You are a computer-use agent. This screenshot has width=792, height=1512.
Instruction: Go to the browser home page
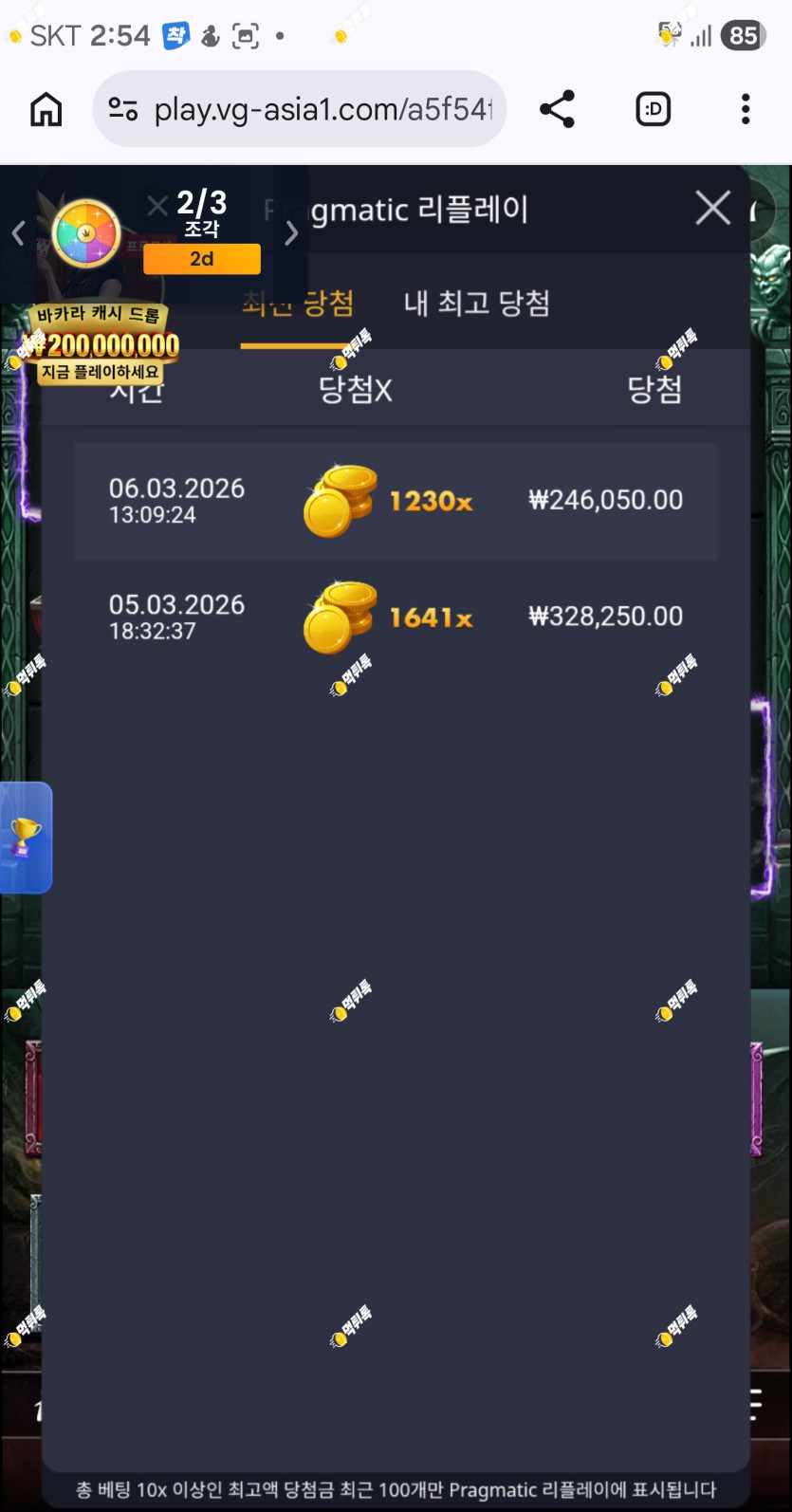(46, 110)
